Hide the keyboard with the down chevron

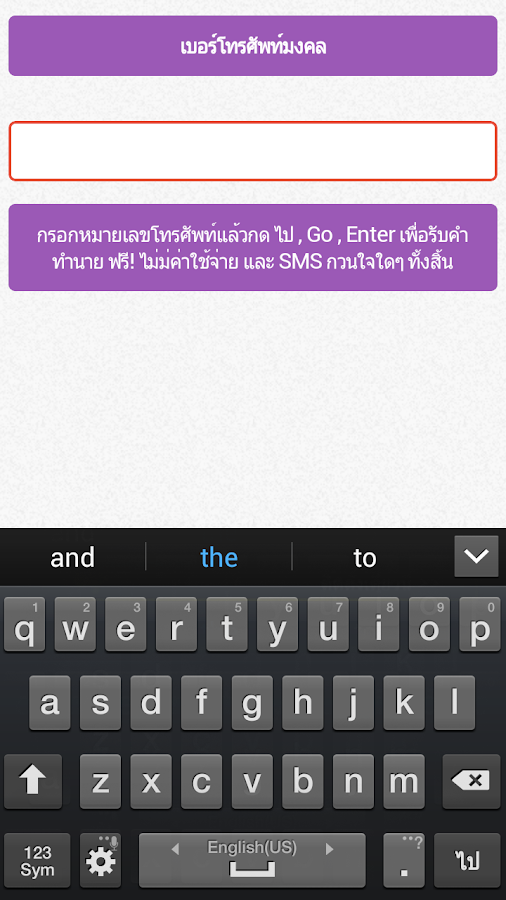tap(476, 556)
